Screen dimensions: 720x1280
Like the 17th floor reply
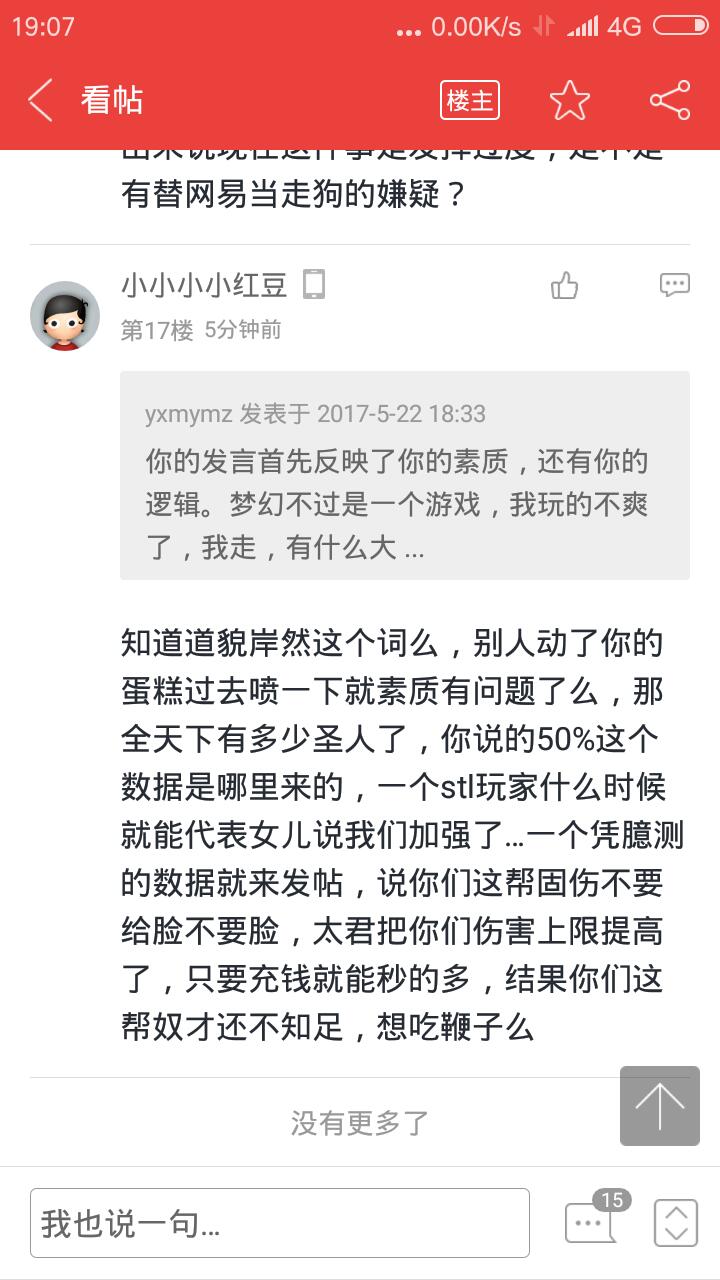pos(565,286)
